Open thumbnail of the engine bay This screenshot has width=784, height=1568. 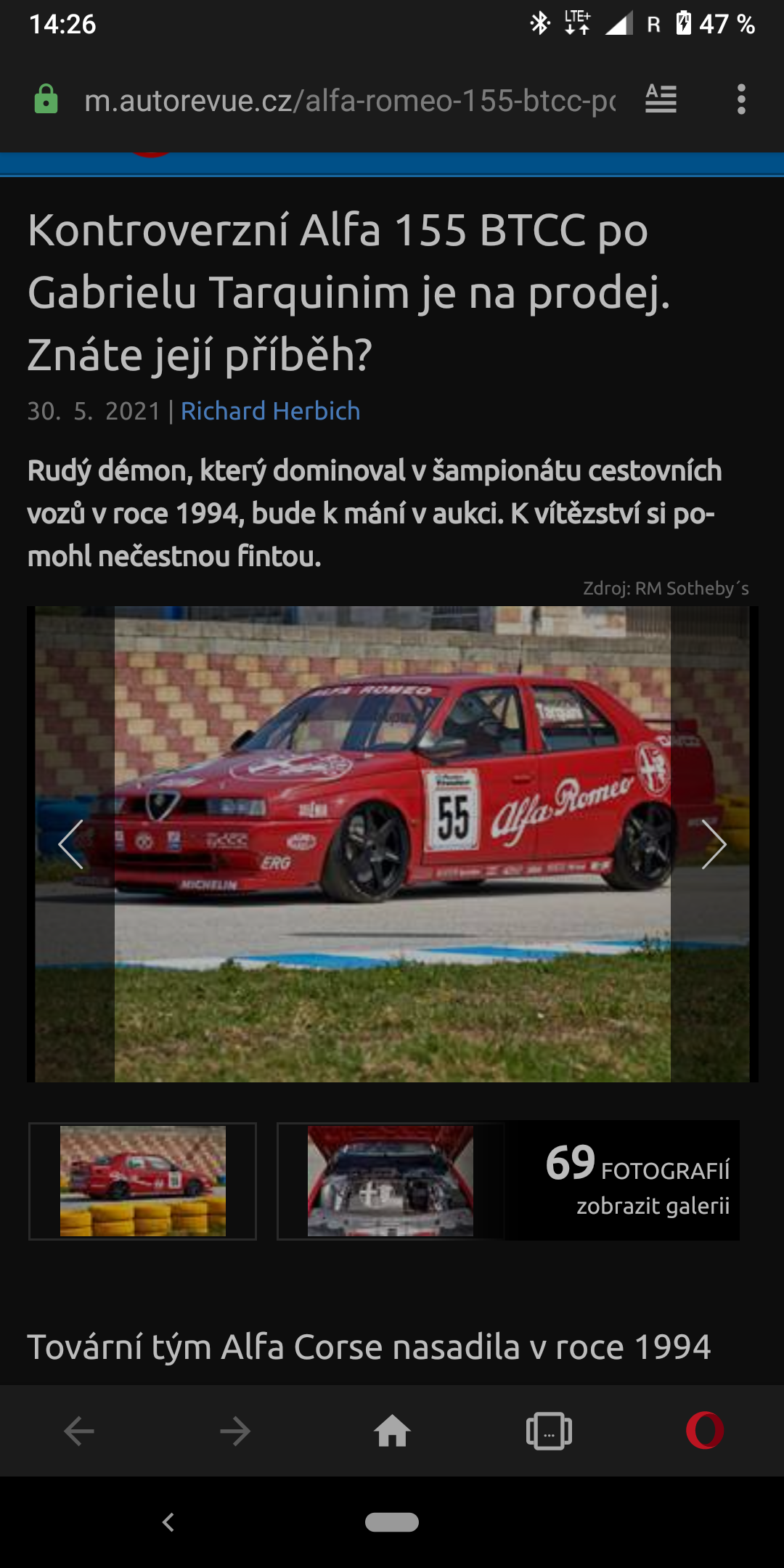391,1181
